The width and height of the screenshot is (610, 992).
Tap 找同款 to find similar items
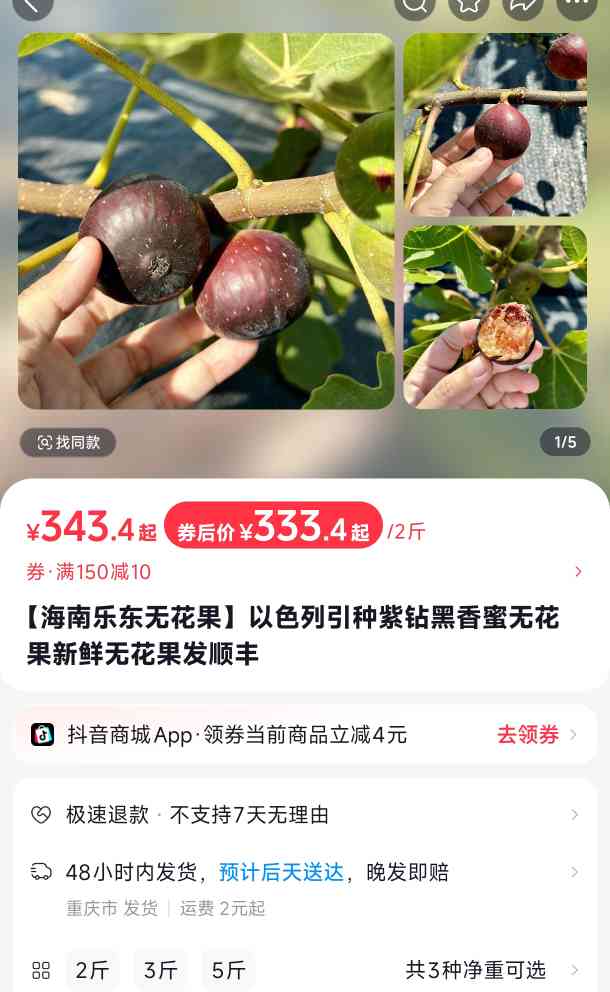[x=68, y=442]
